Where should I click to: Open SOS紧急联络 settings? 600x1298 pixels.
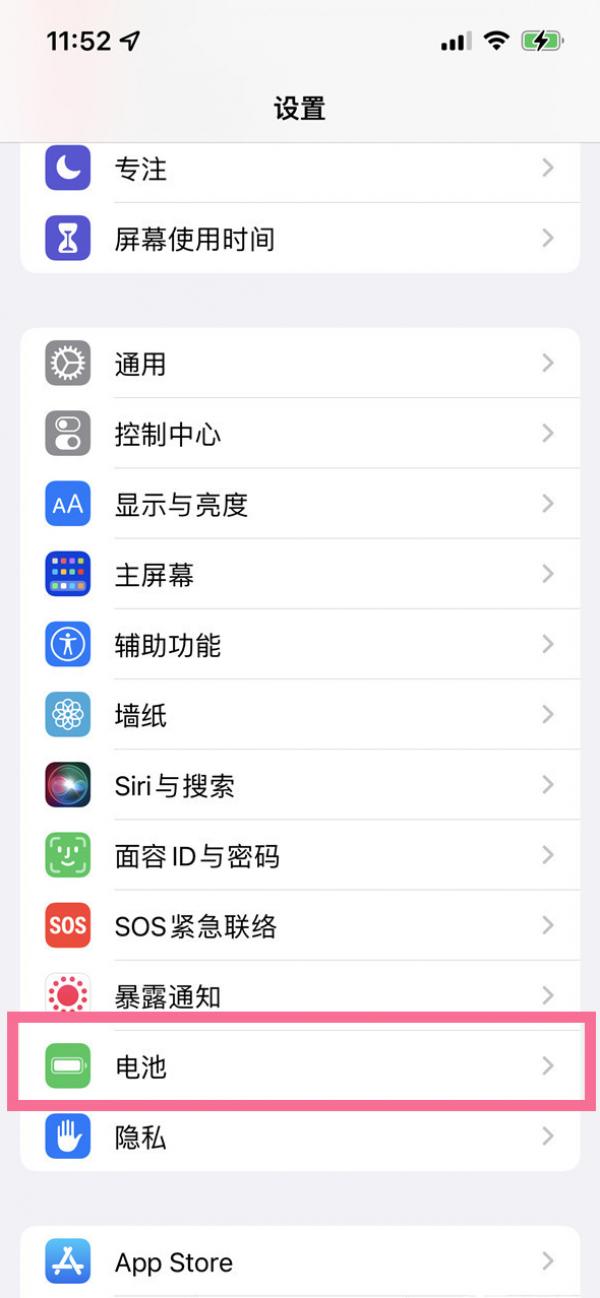pos(300,926)
